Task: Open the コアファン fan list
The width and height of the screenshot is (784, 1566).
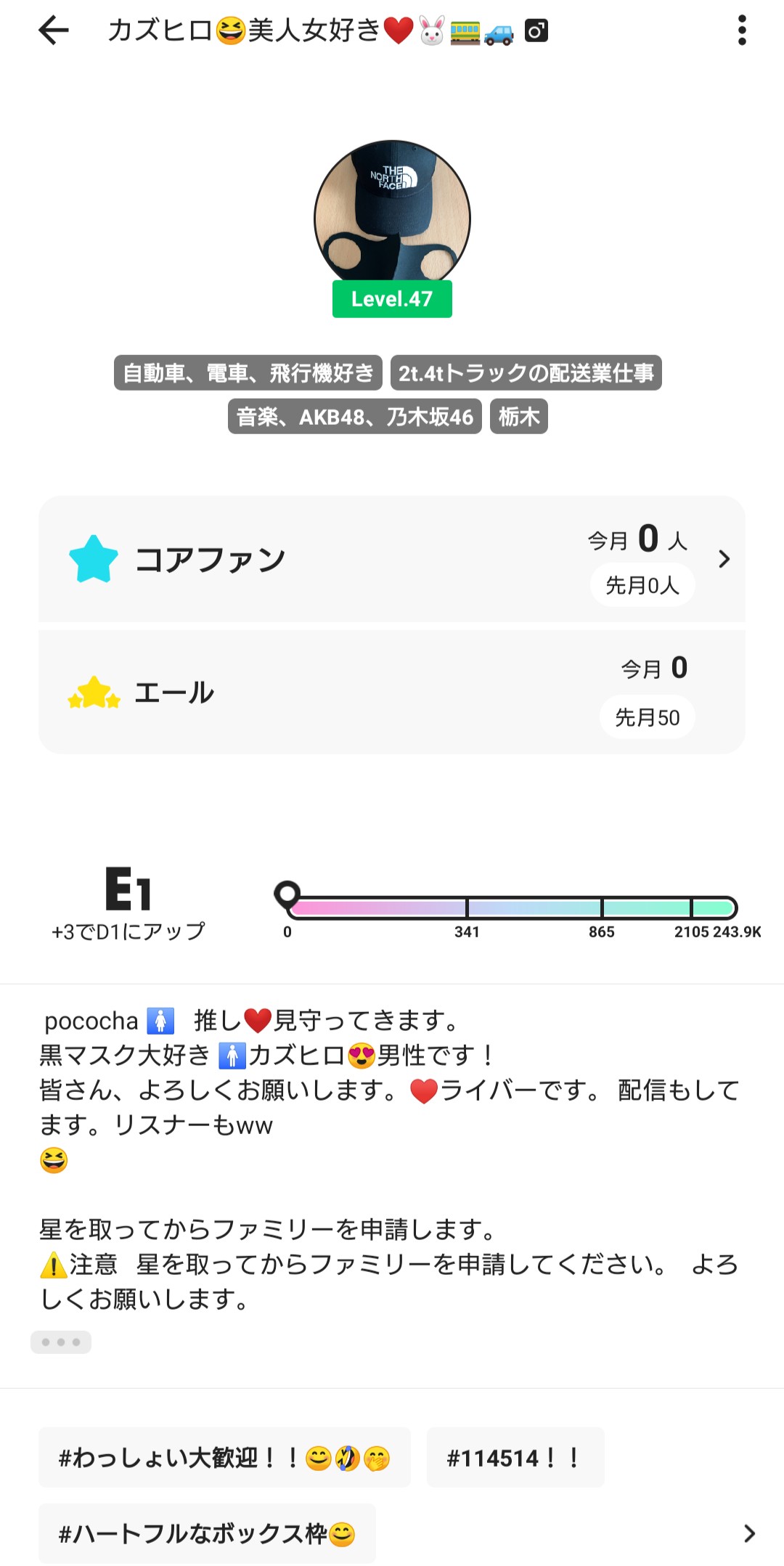Action: pyautogui.click(x=392, y=559)
